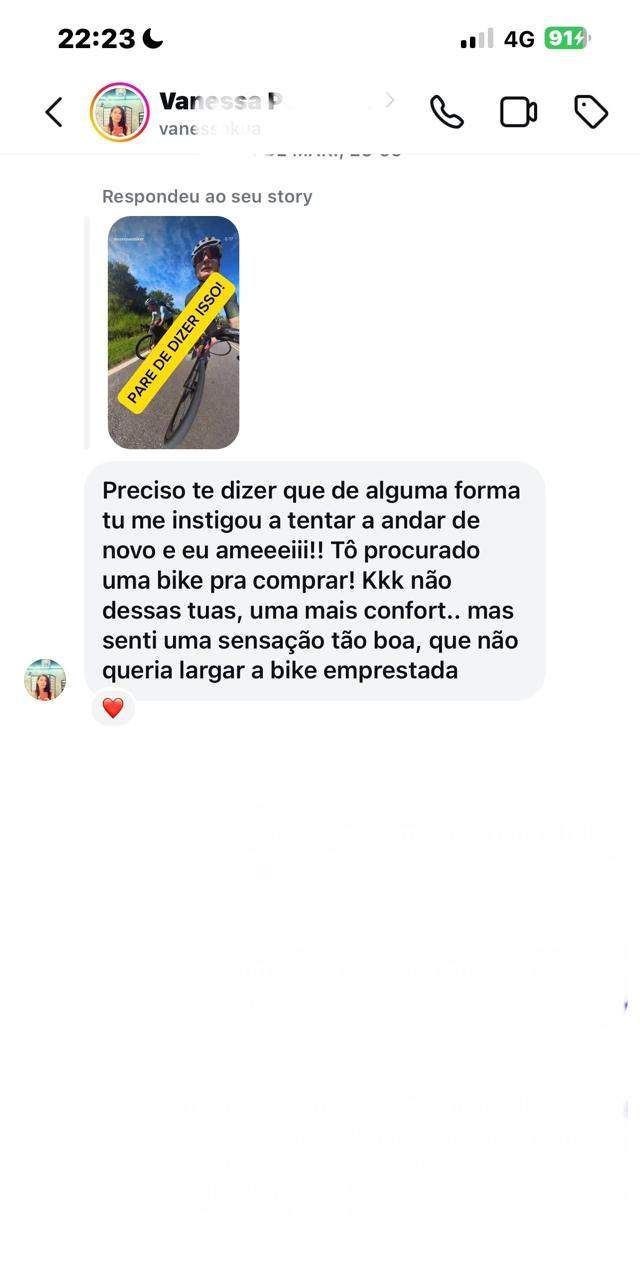Open Vanessa's profile from the header avatar

tap(120, 112)
